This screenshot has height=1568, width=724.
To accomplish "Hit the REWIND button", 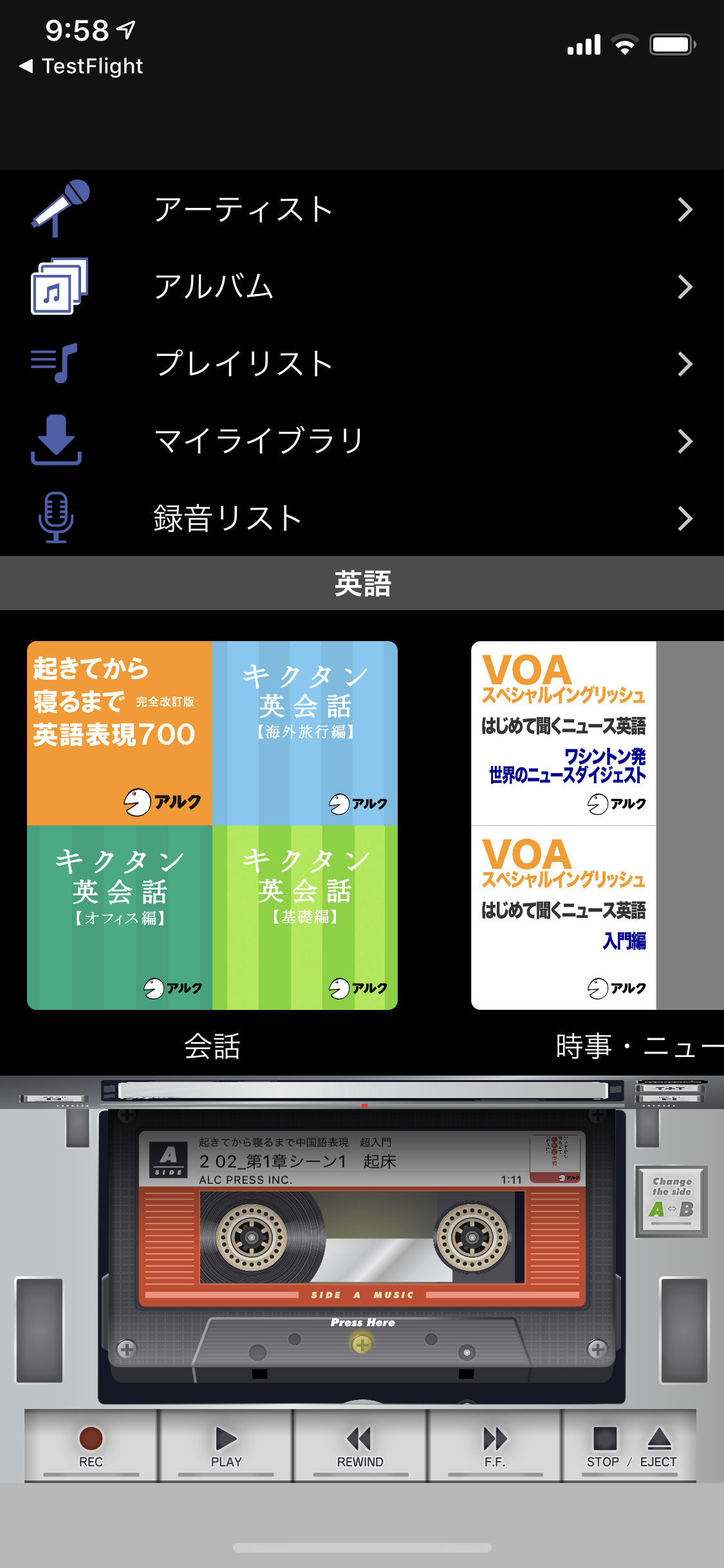I will click(360, 1446).
